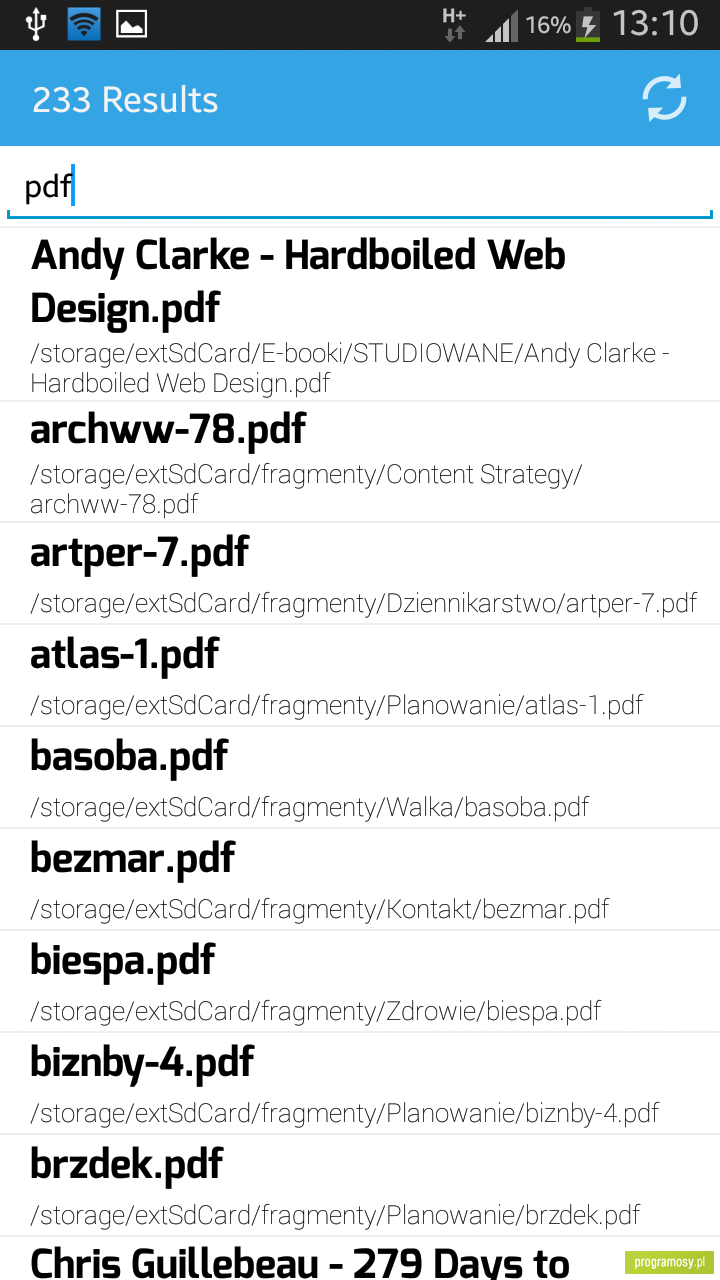This screenshot has height=1280, width=720.
Task: Select the artper-7.pdf file
Action: (x=360, y=574)
